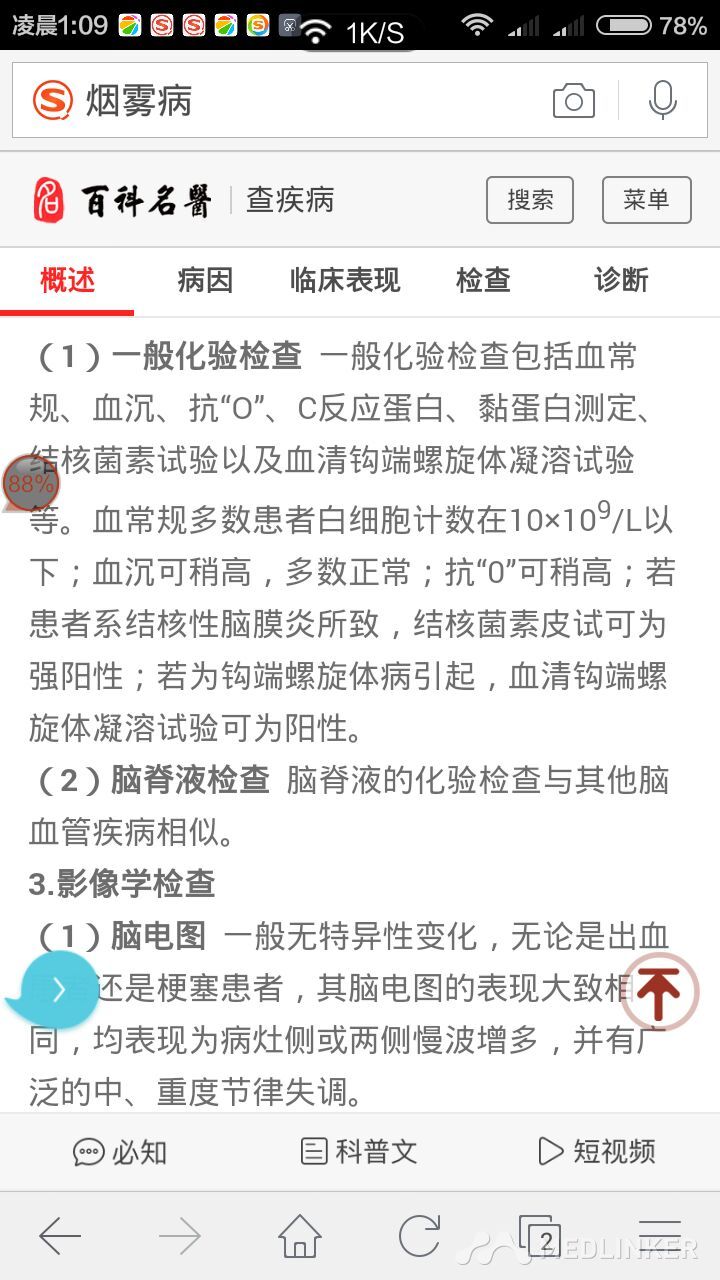
Task: Switch to the 病因 tab
Action: (205, 281)
